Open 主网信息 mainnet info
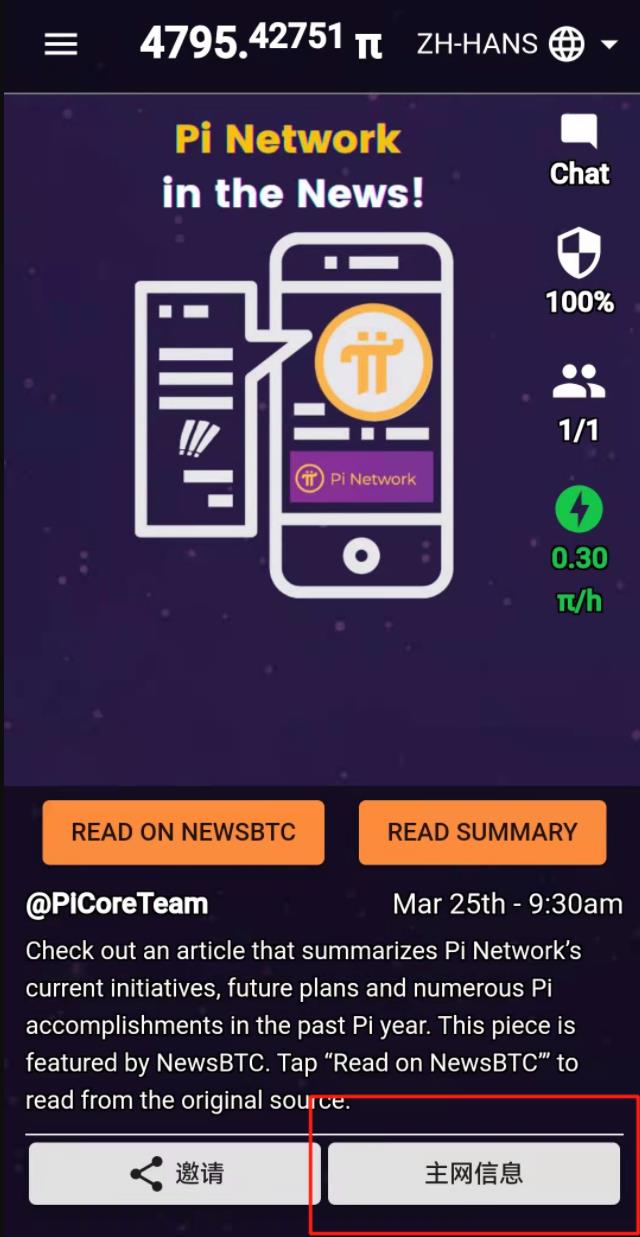 click(x=474, y=1173)
